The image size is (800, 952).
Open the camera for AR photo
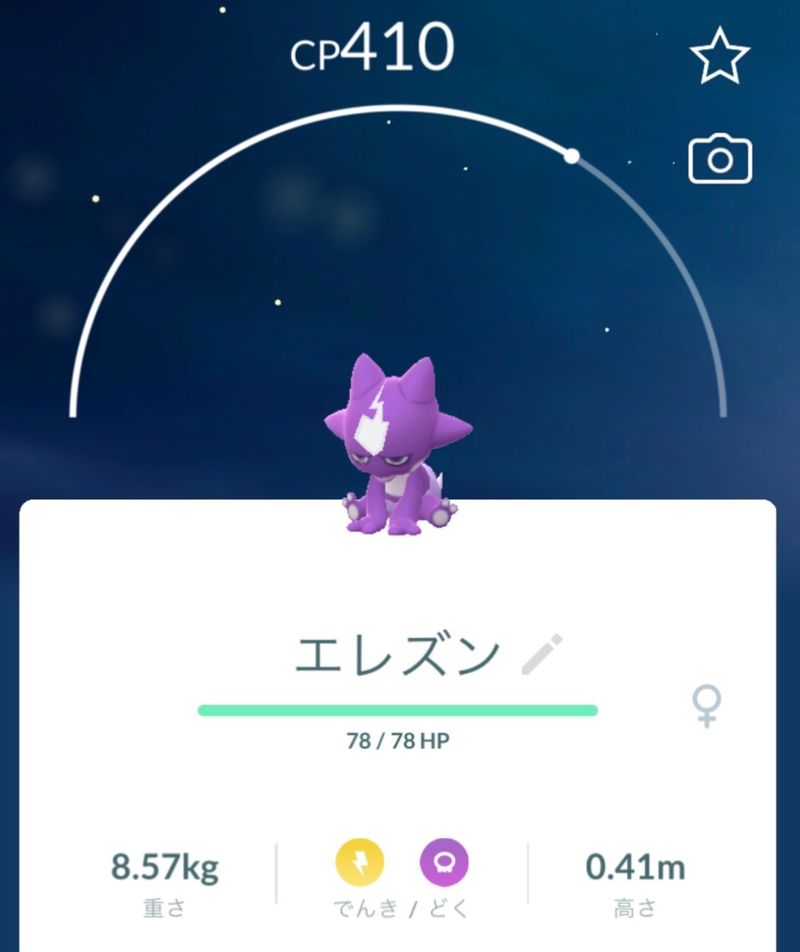tap(720, 159)
